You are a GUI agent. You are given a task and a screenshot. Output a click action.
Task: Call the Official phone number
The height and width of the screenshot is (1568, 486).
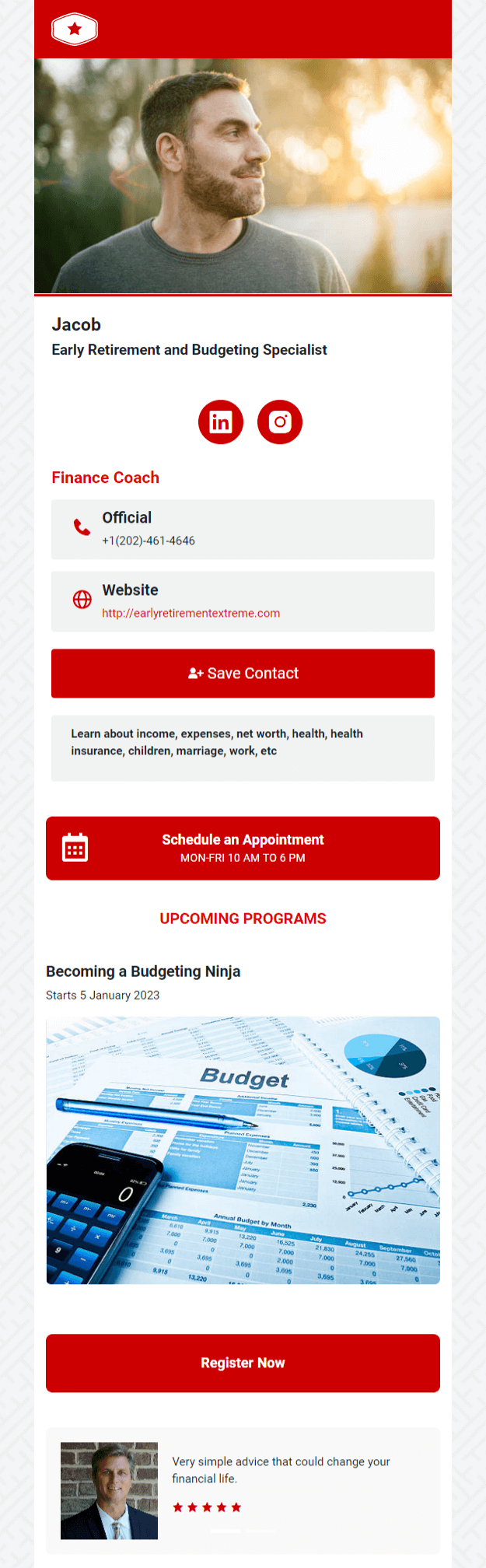pos(149,541)
